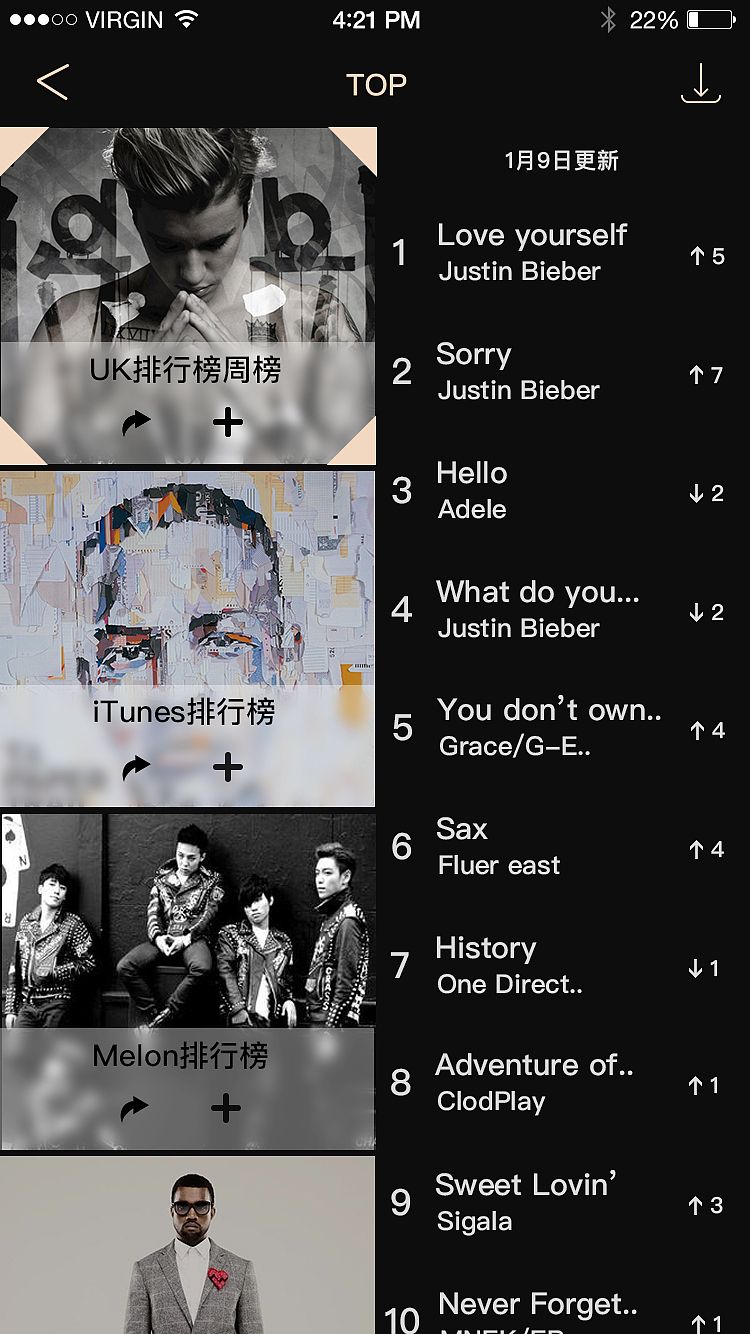Click the back chevron at top left
The height and width of the screenshot is (1334, 750).
tap(52, 82)
